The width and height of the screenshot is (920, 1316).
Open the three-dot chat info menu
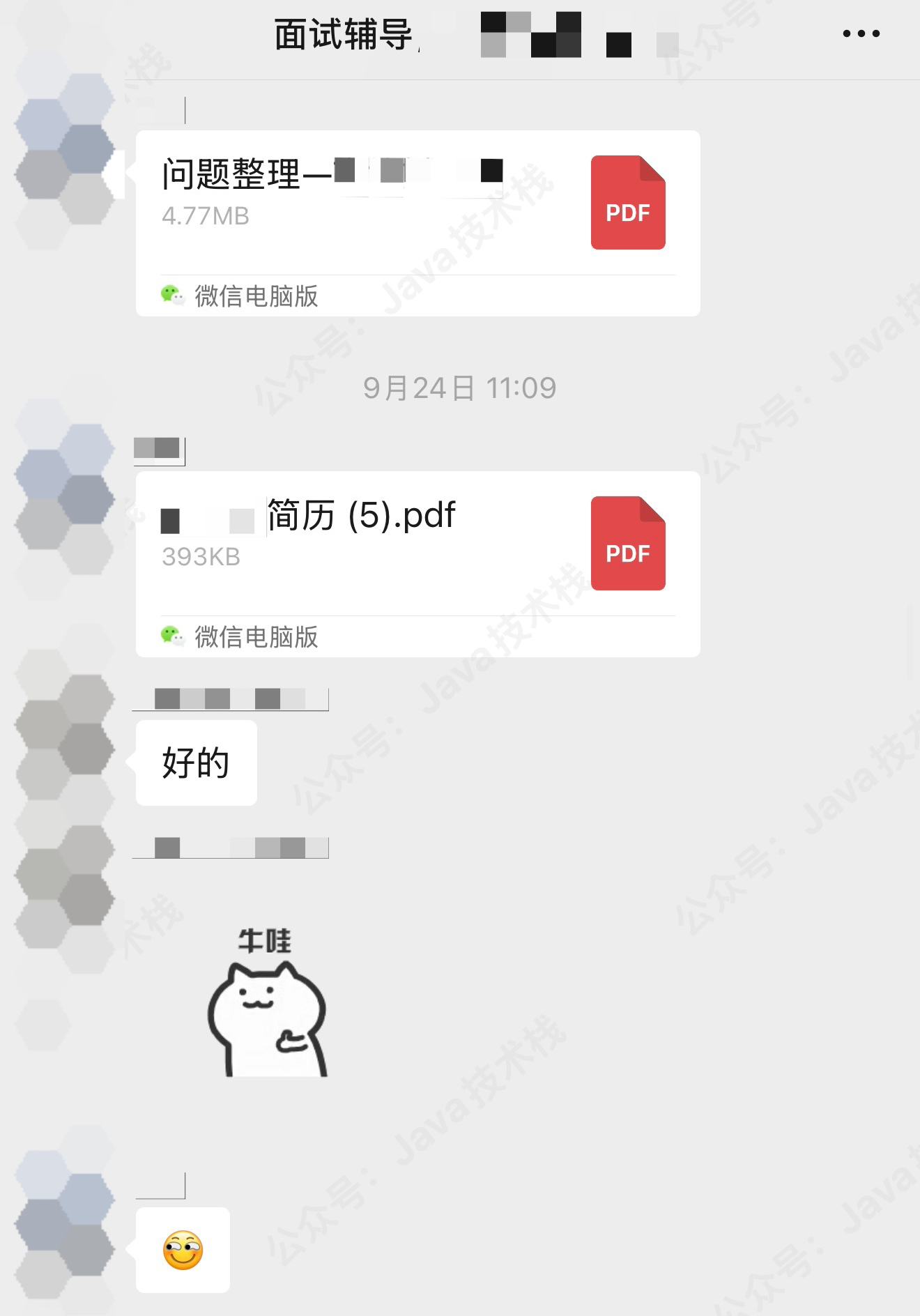click(x=861, y=33)
